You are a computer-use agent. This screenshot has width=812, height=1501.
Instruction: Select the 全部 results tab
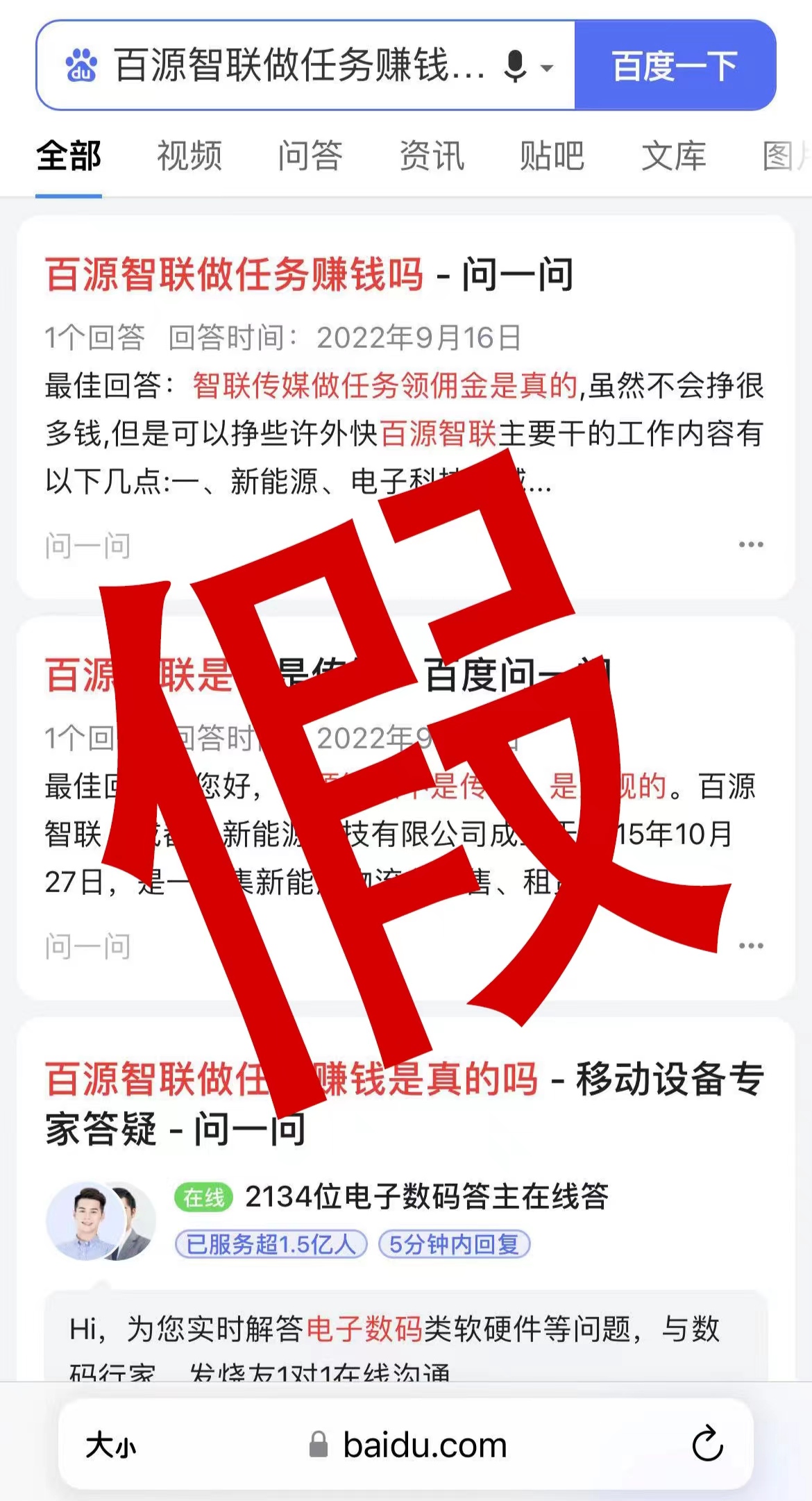coord(69,156)
